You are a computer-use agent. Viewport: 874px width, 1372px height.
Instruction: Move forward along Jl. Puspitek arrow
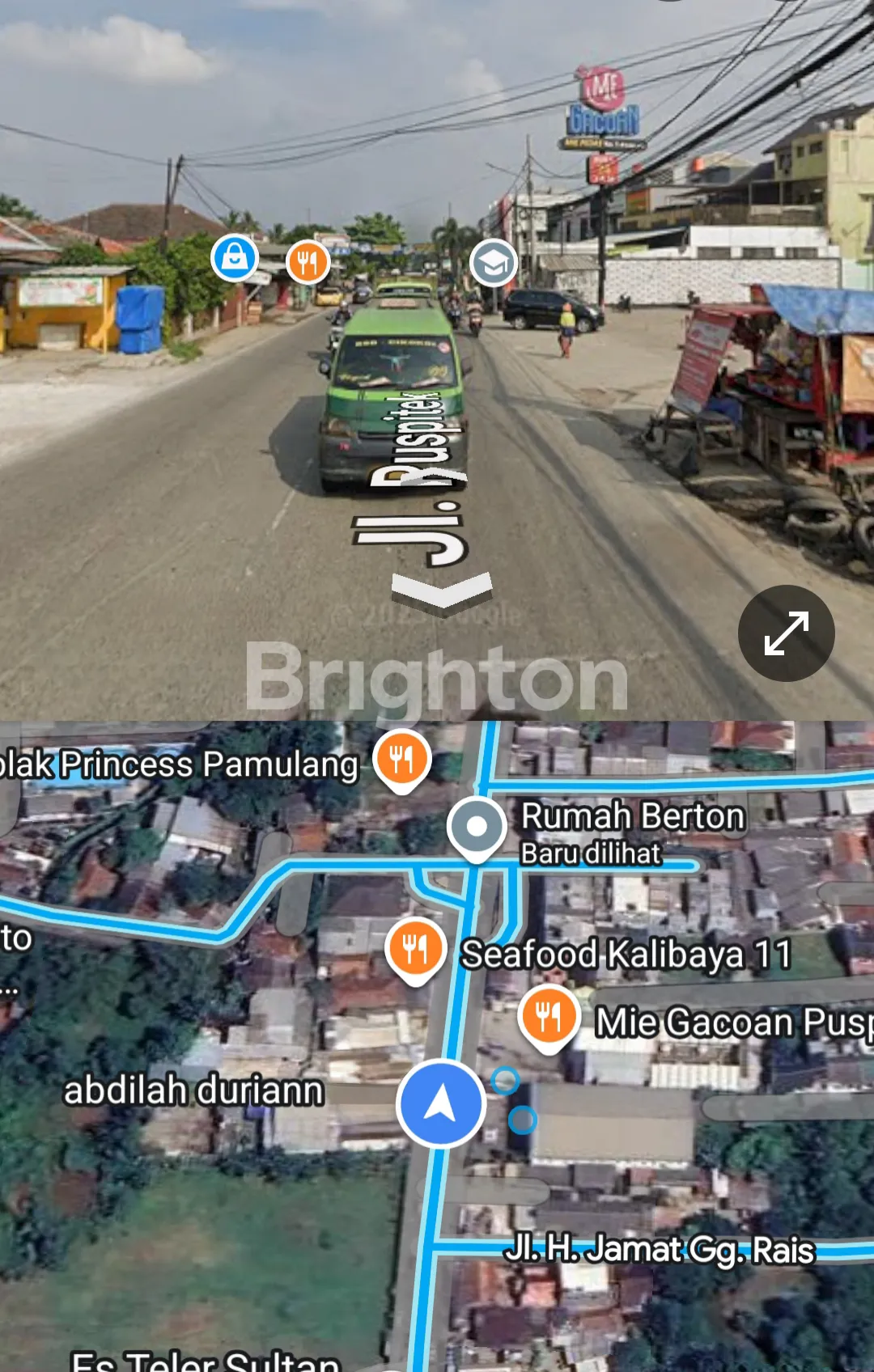coord(441,589)
